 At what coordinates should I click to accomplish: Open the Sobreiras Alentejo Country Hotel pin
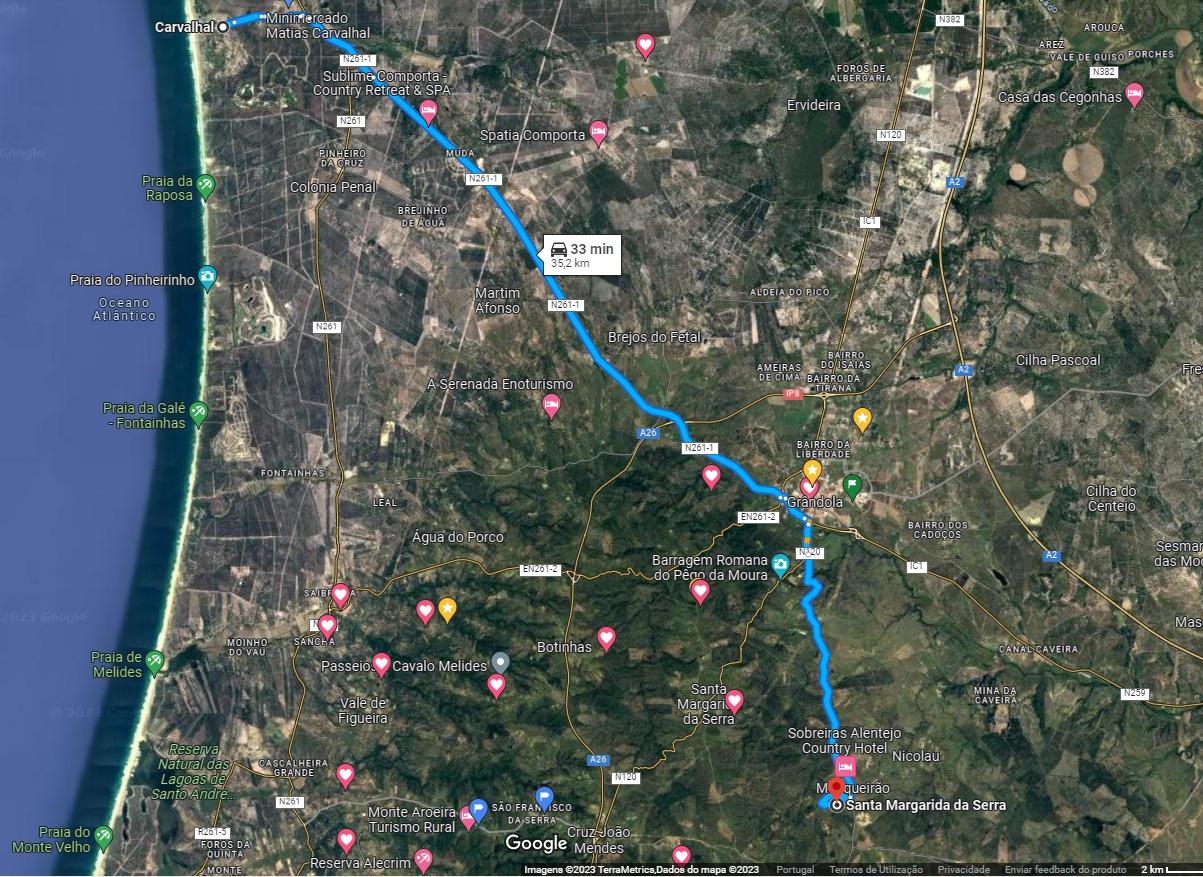(x=845, y=767)
